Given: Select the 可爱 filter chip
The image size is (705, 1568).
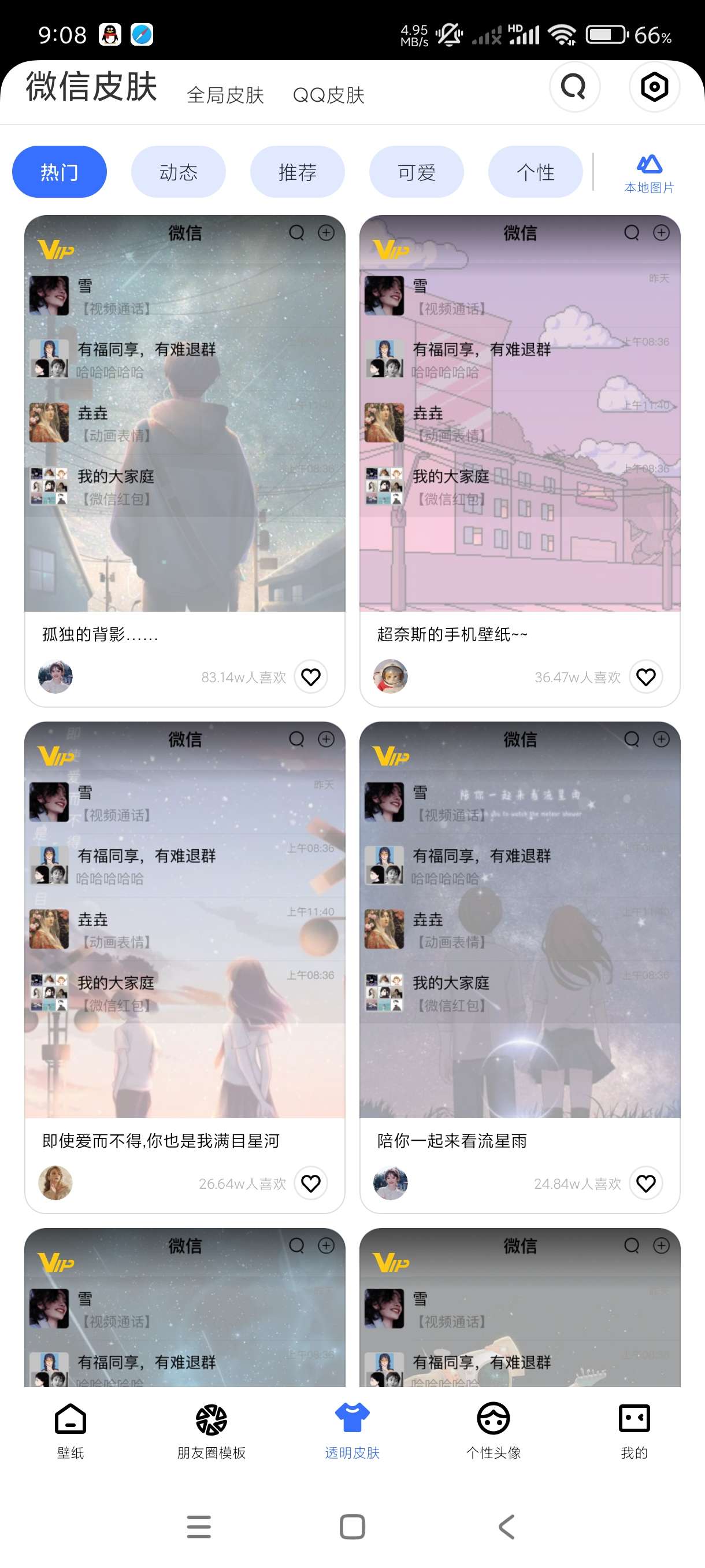Looking at the screenshot, I should [417, 172].
